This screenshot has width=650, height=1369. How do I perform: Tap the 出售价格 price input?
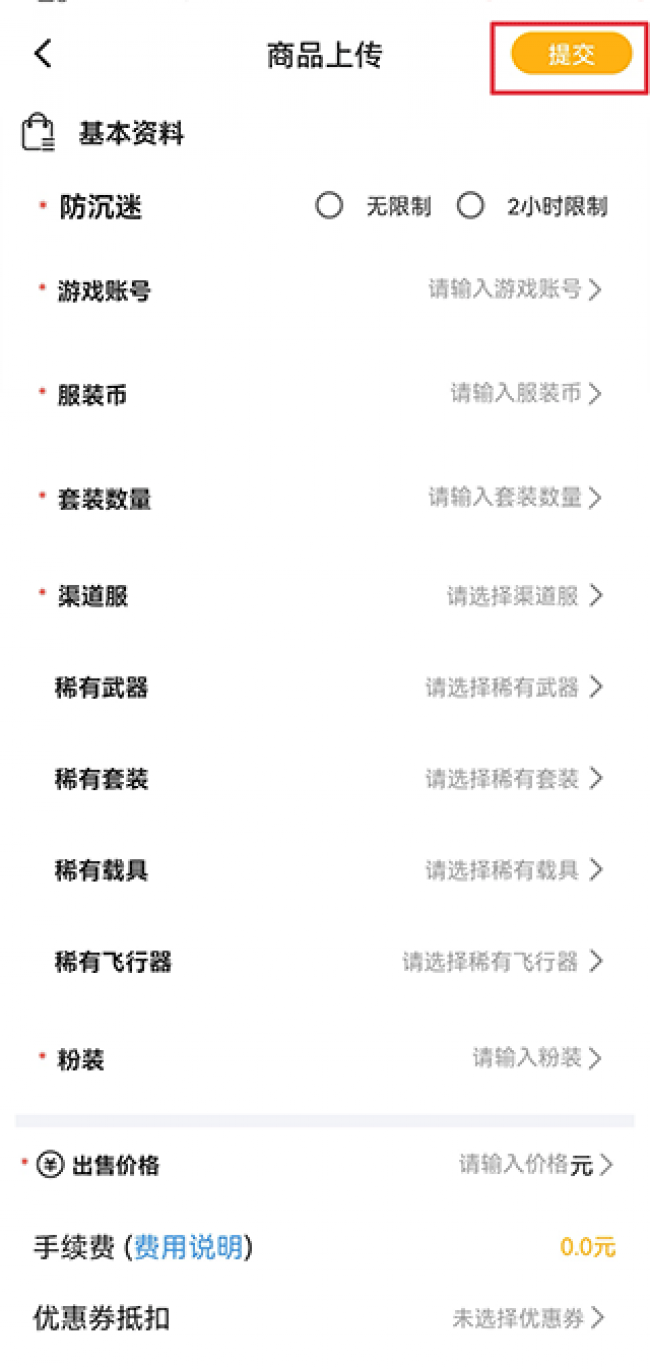point(325,1165)
